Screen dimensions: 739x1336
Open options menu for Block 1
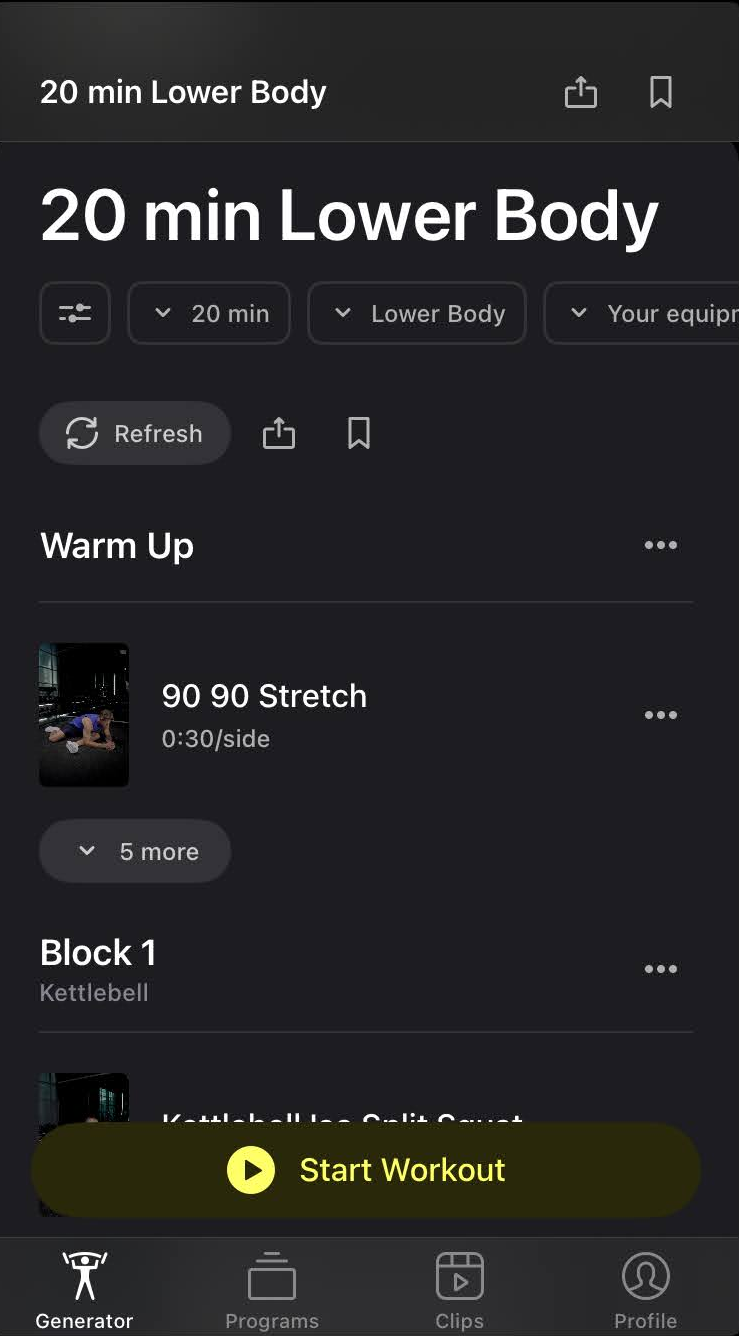point(660,968)
